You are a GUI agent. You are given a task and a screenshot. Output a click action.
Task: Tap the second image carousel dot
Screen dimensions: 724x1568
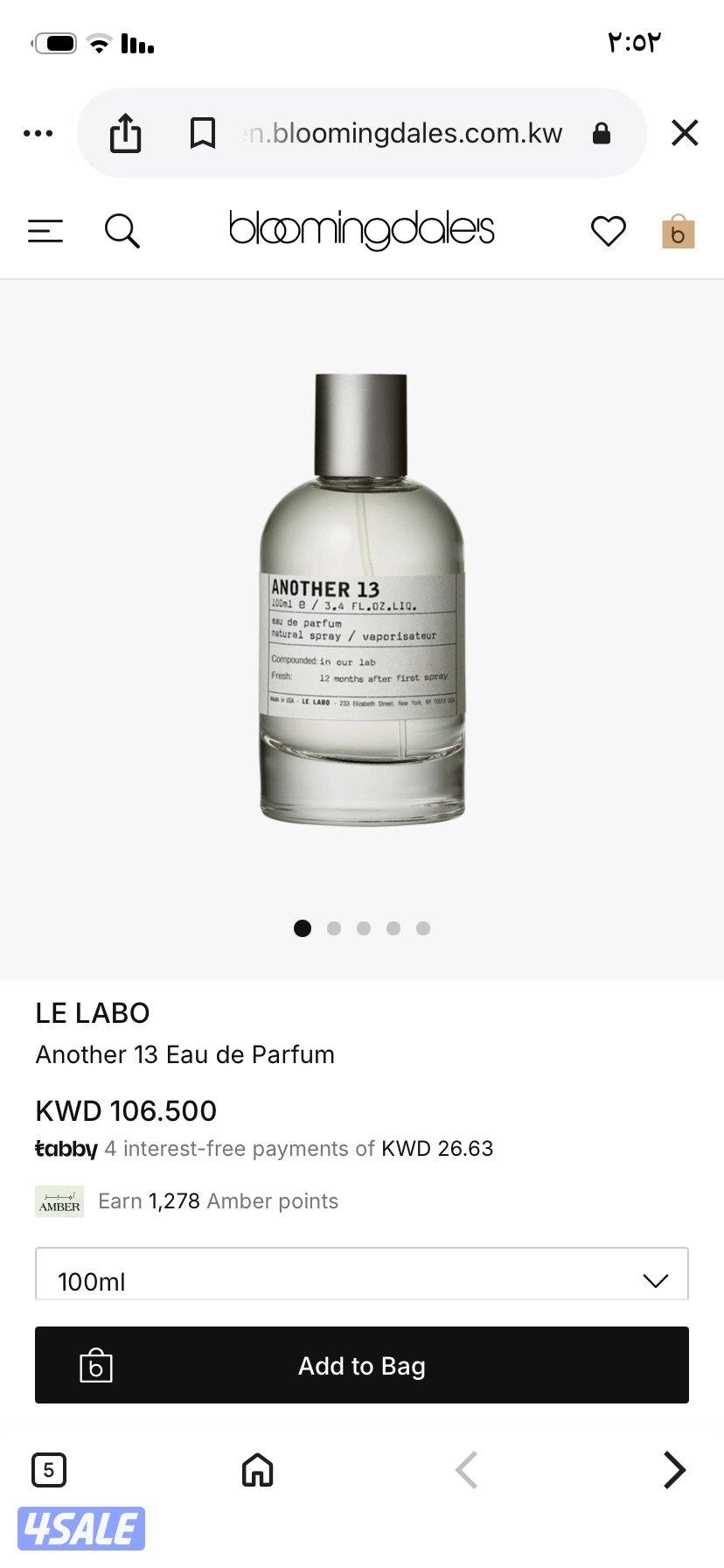pos(332,928)
